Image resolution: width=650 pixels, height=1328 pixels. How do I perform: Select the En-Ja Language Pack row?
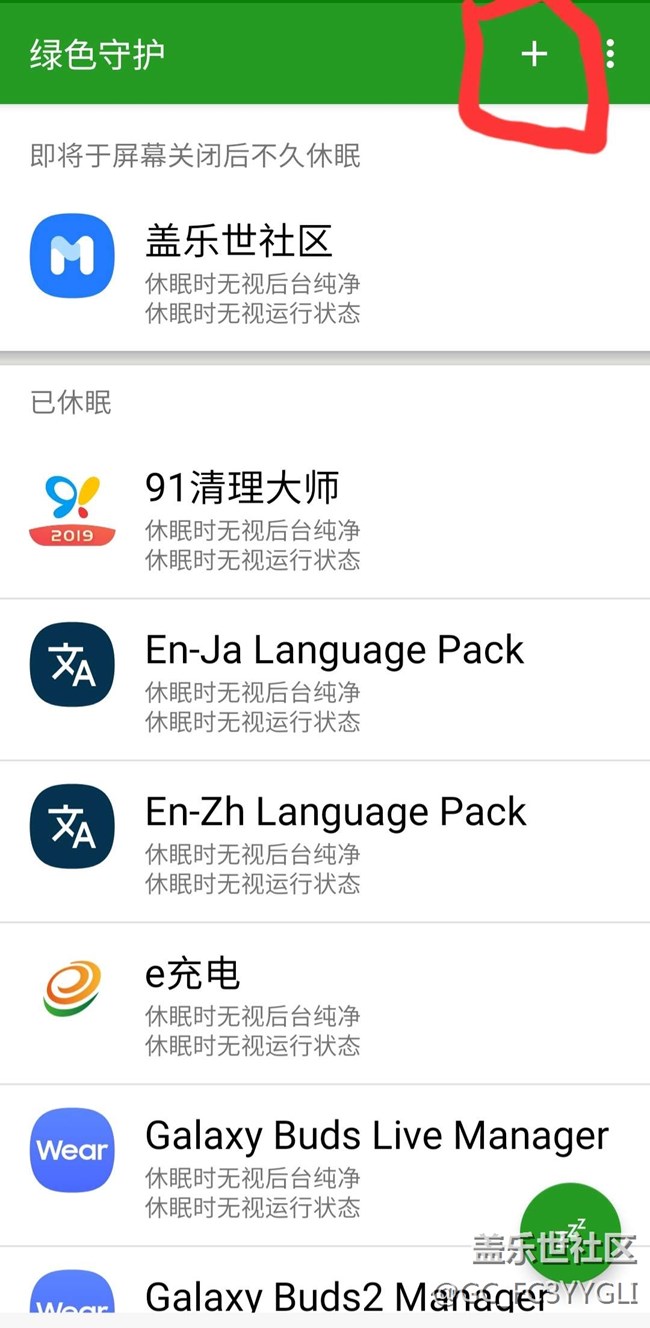click(325, 680)
